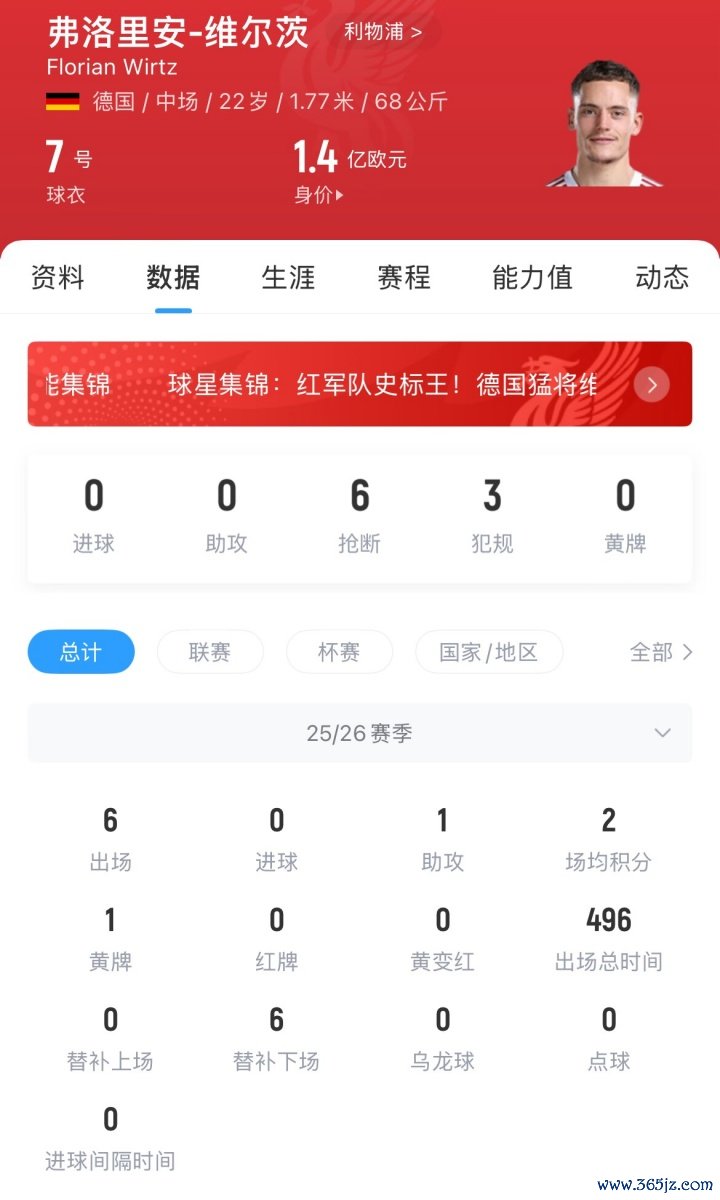Open the 数据 tab

pyautogui.click(x=173, y=277)
